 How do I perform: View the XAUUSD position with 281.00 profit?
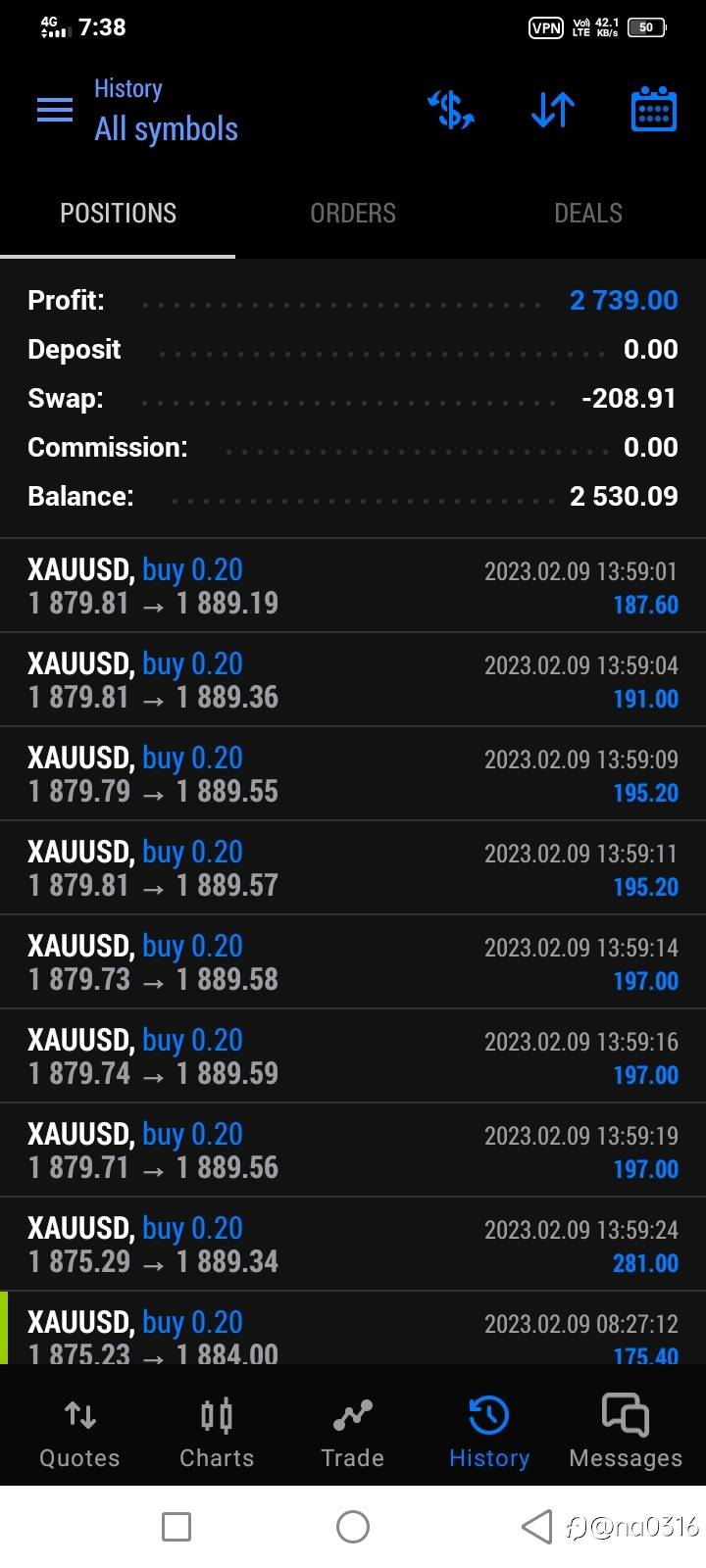pyautogui.click(x=353, y=1245)
